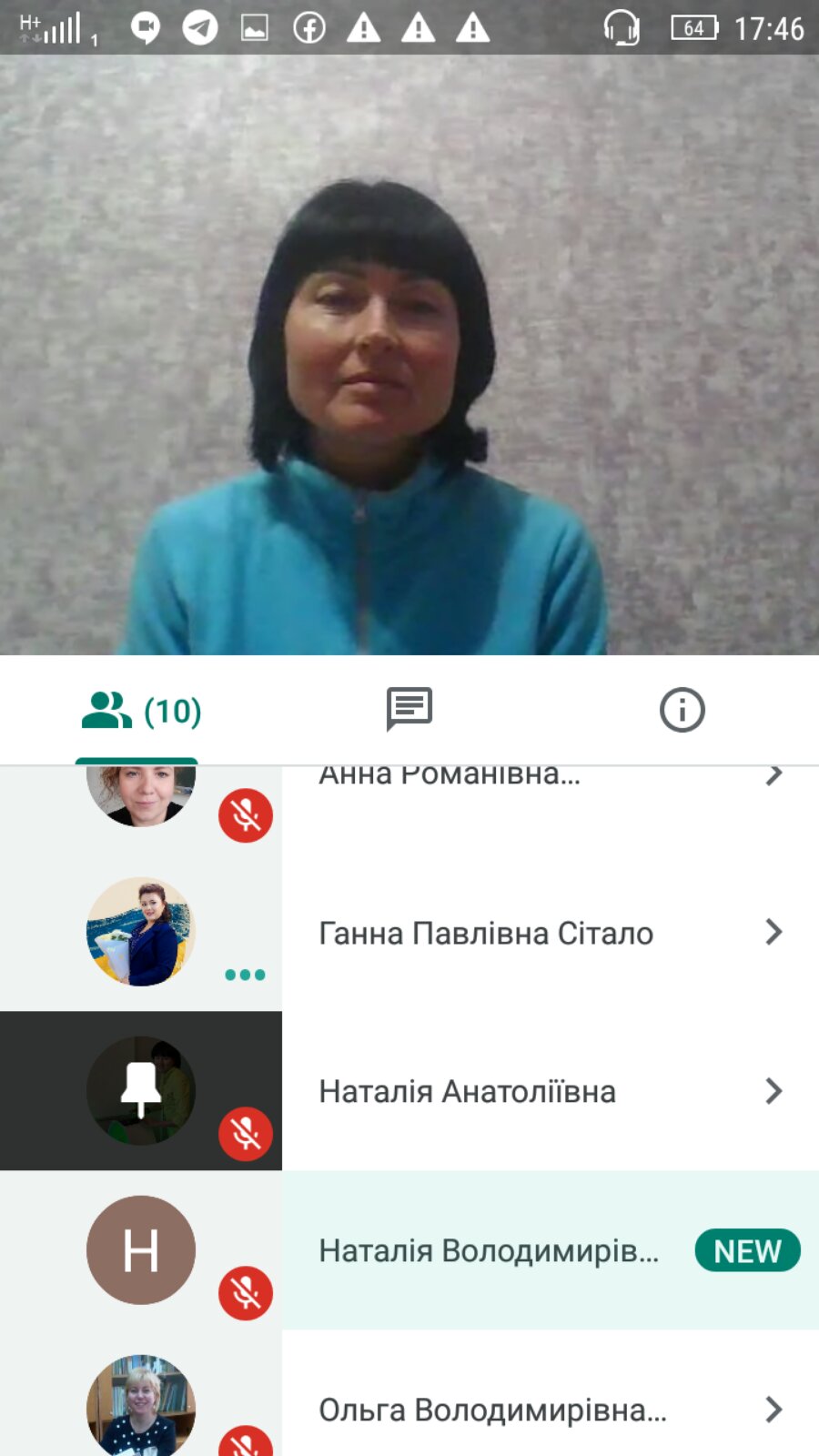Open the meeting info tab
Screen dimensions: 819x1456
click(682, 710)
